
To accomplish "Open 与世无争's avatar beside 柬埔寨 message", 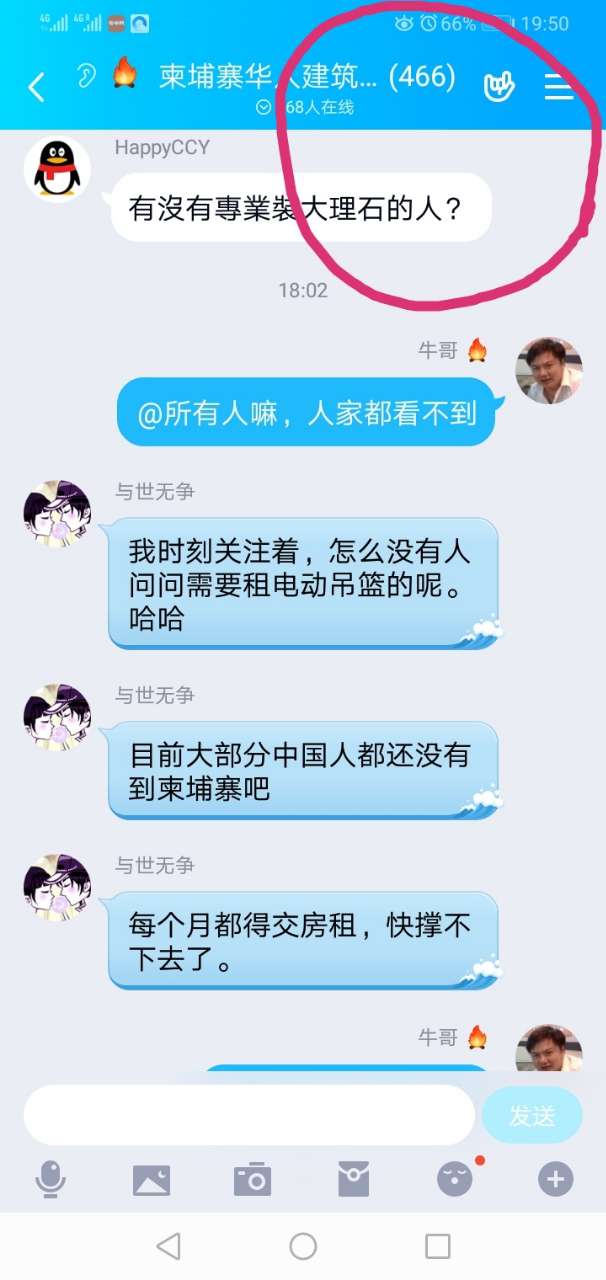I will [57, 717].
